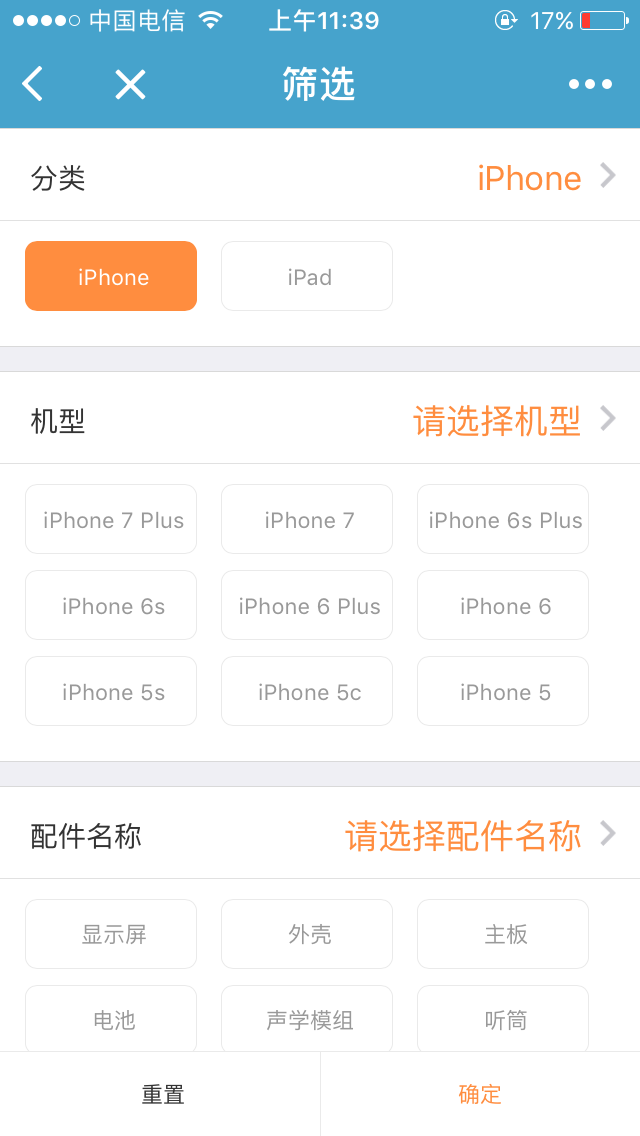Select the iPhone 5s model
The image size is (640, 1136).
pos(111,692)
